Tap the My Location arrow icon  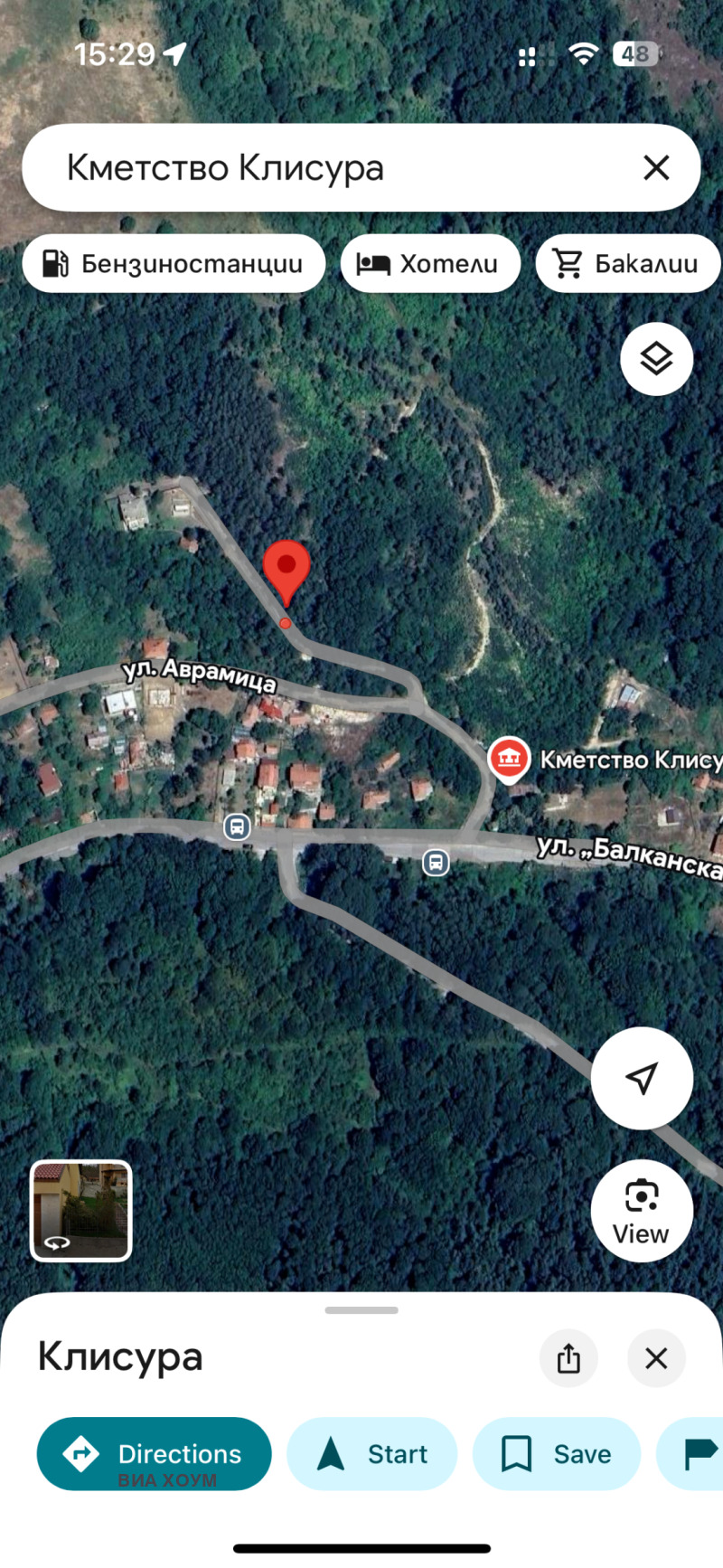pyautogui.click(x=642, y=1077)
